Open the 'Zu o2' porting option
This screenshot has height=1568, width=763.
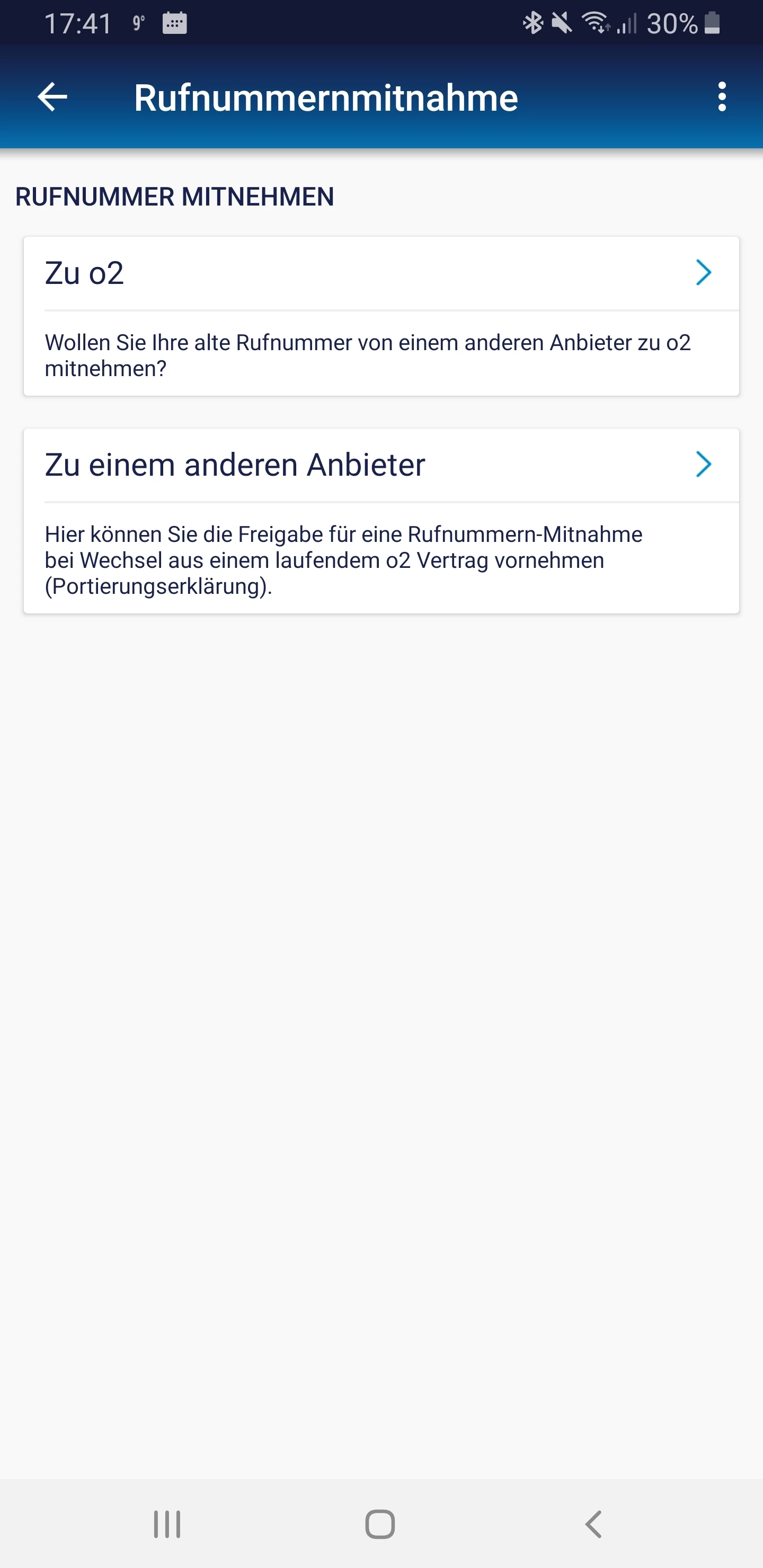point(381,273)
